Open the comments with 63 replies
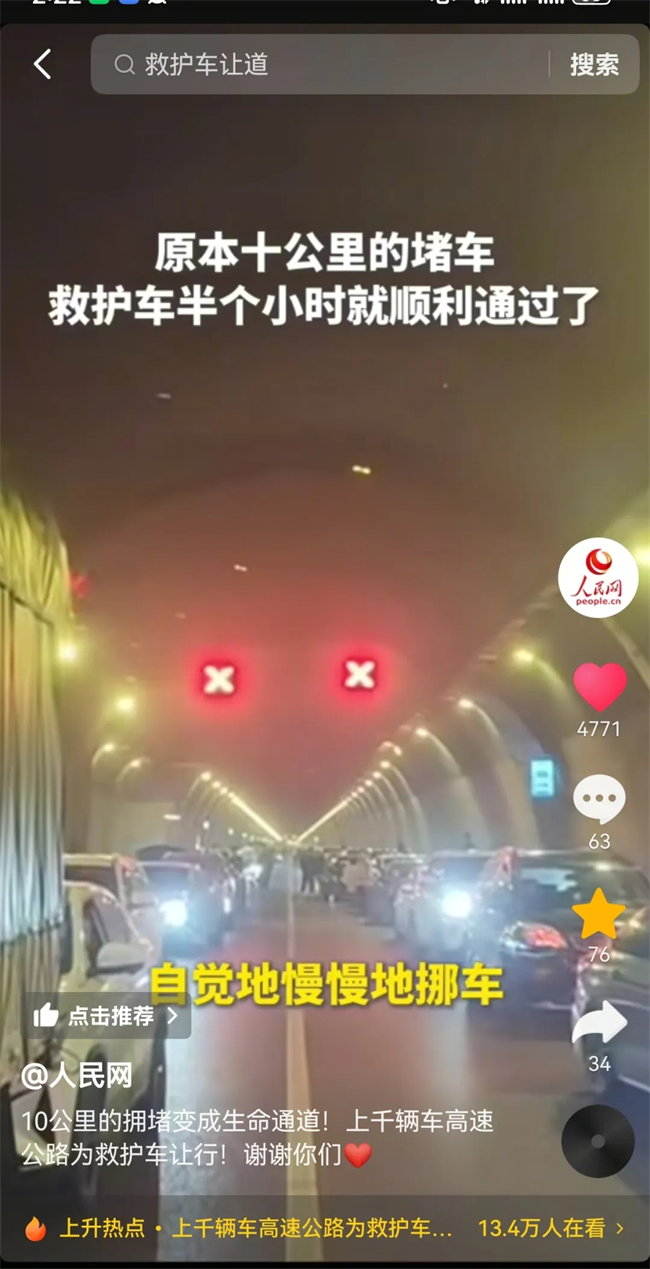Screen dimensions: 650x1269 (599, 800)
